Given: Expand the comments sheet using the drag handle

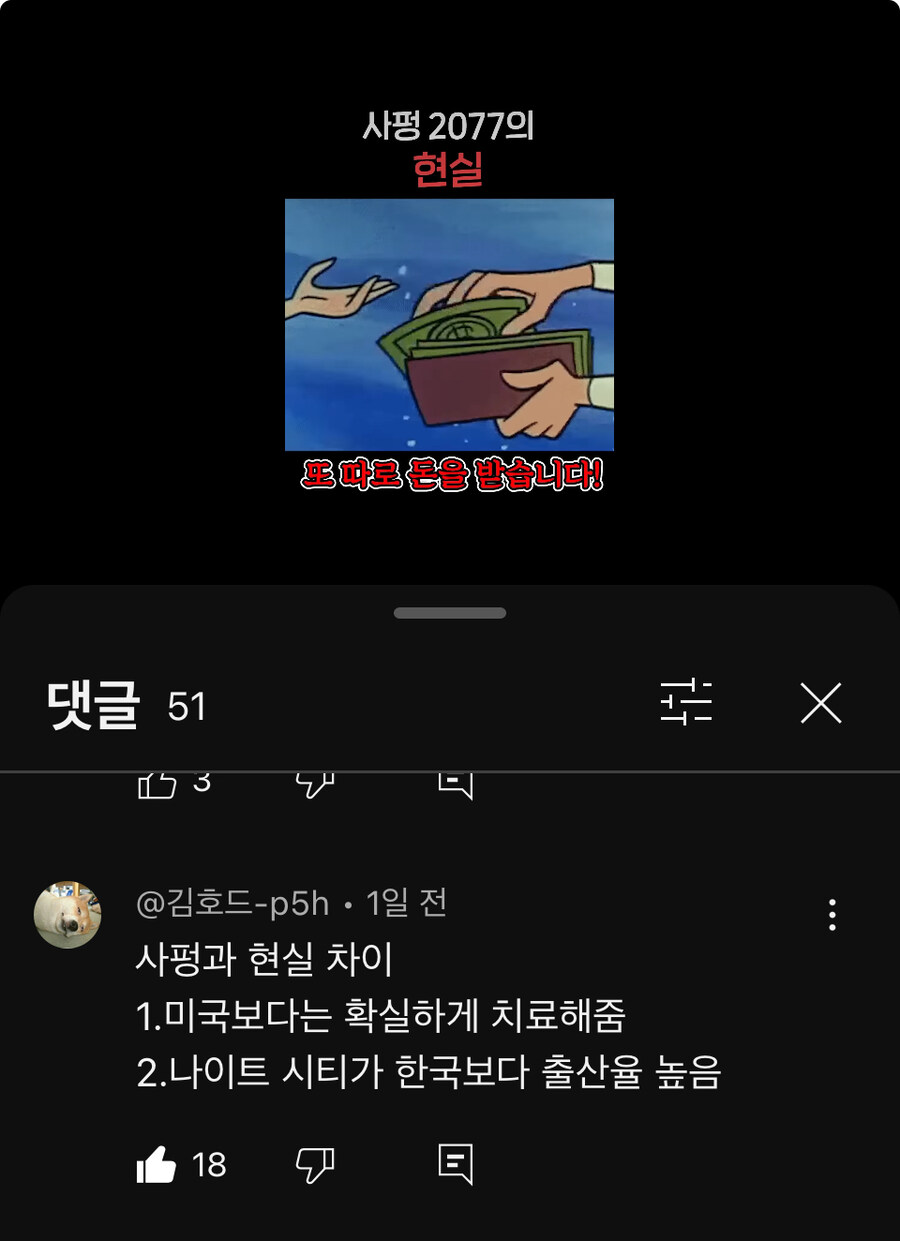Looking at the screenshot, I should pos(450,614).
